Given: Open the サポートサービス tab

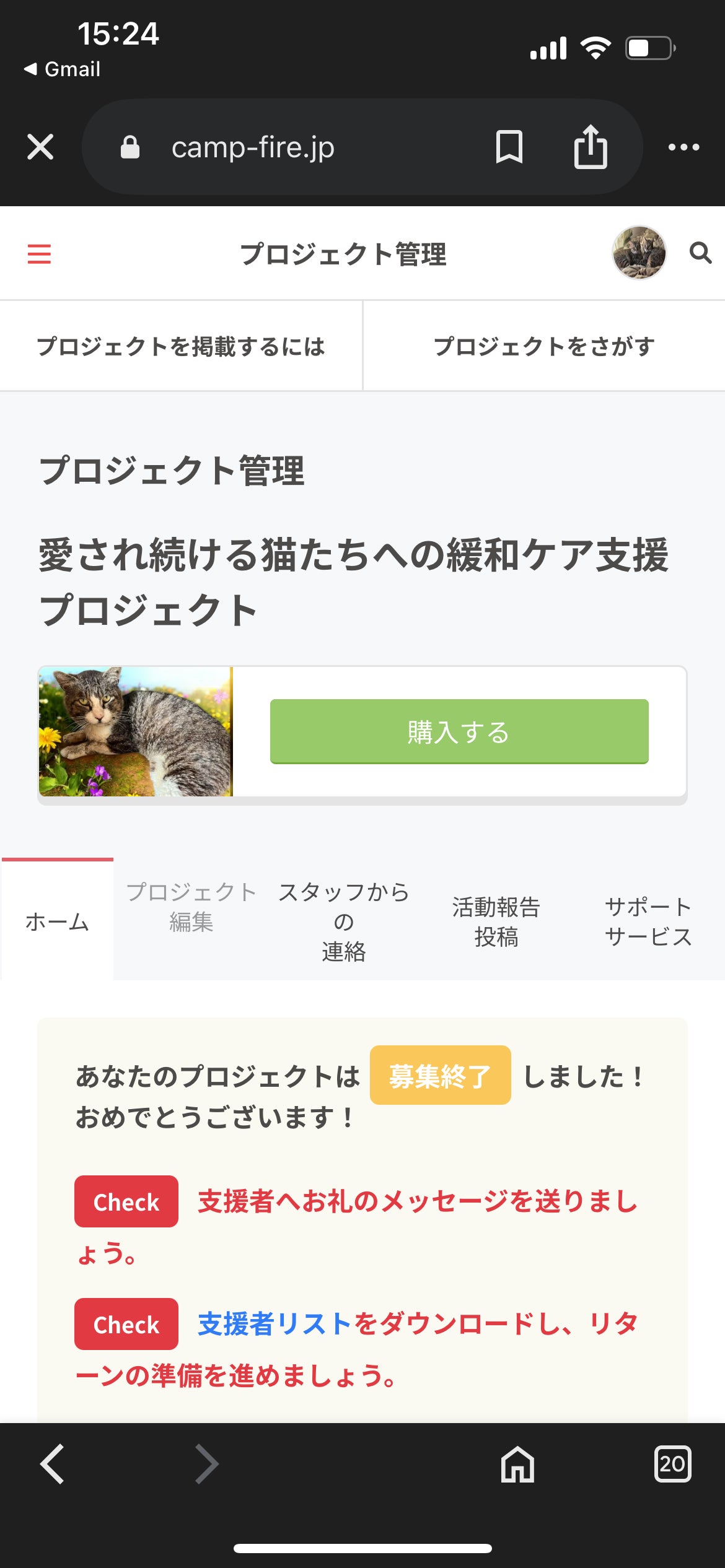Looking at the screenshot, I should coord(648,921).
